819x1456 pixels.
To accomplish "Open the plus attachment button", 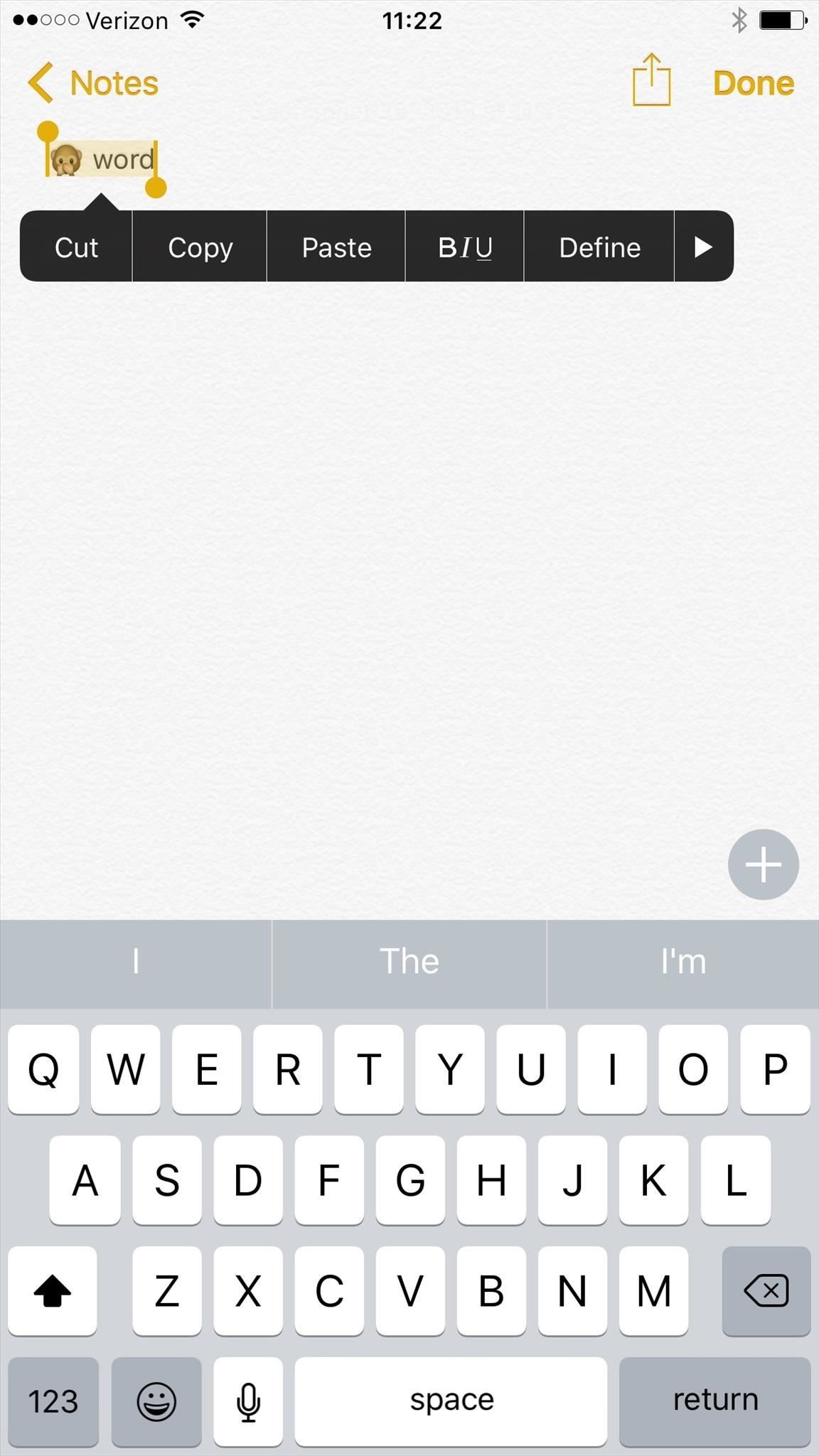I will tap(763, 864).
